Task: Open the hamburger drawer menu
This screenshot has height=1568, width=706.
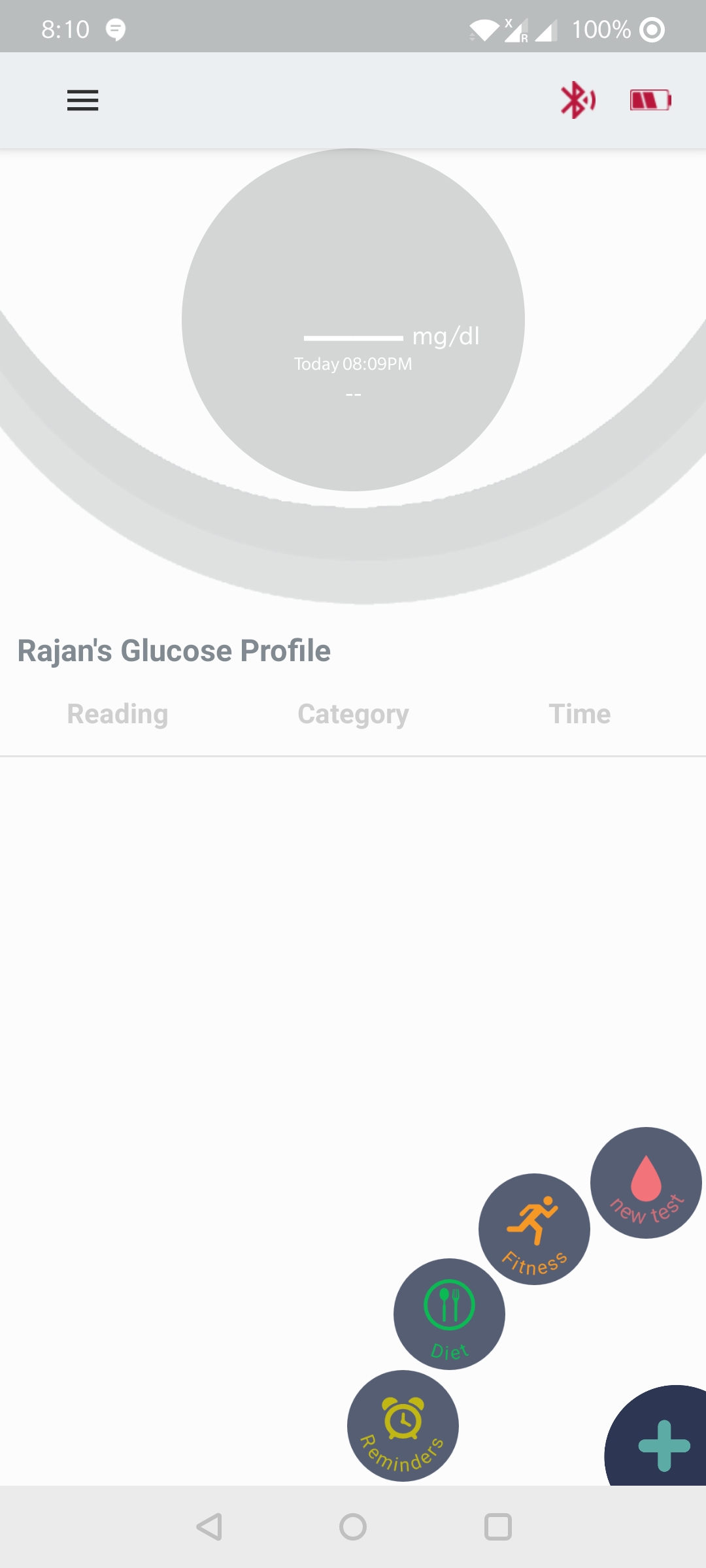Action: [x=82, y=101]
